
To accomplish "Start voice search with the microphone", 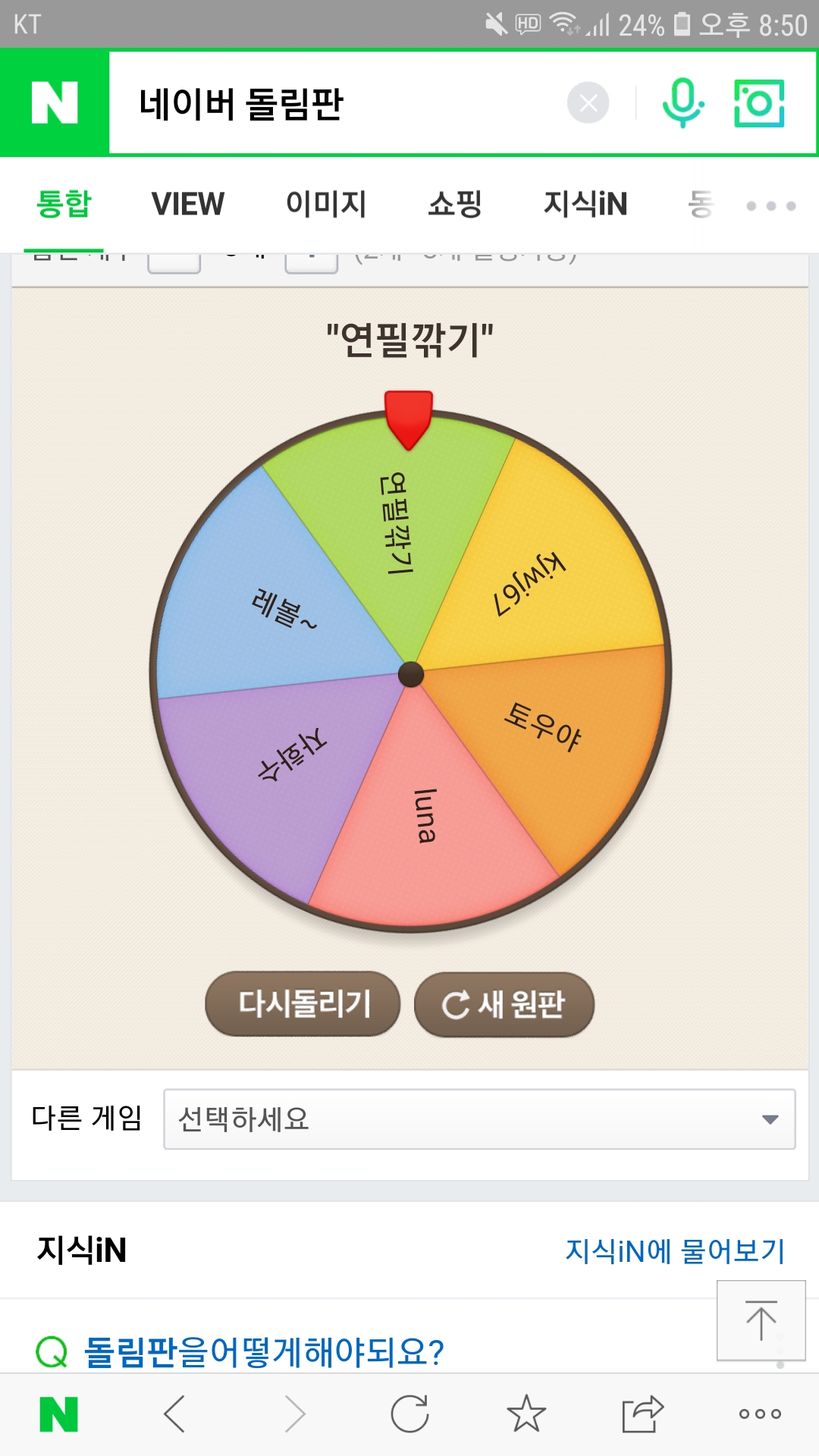I will click(x=682, y=103).
